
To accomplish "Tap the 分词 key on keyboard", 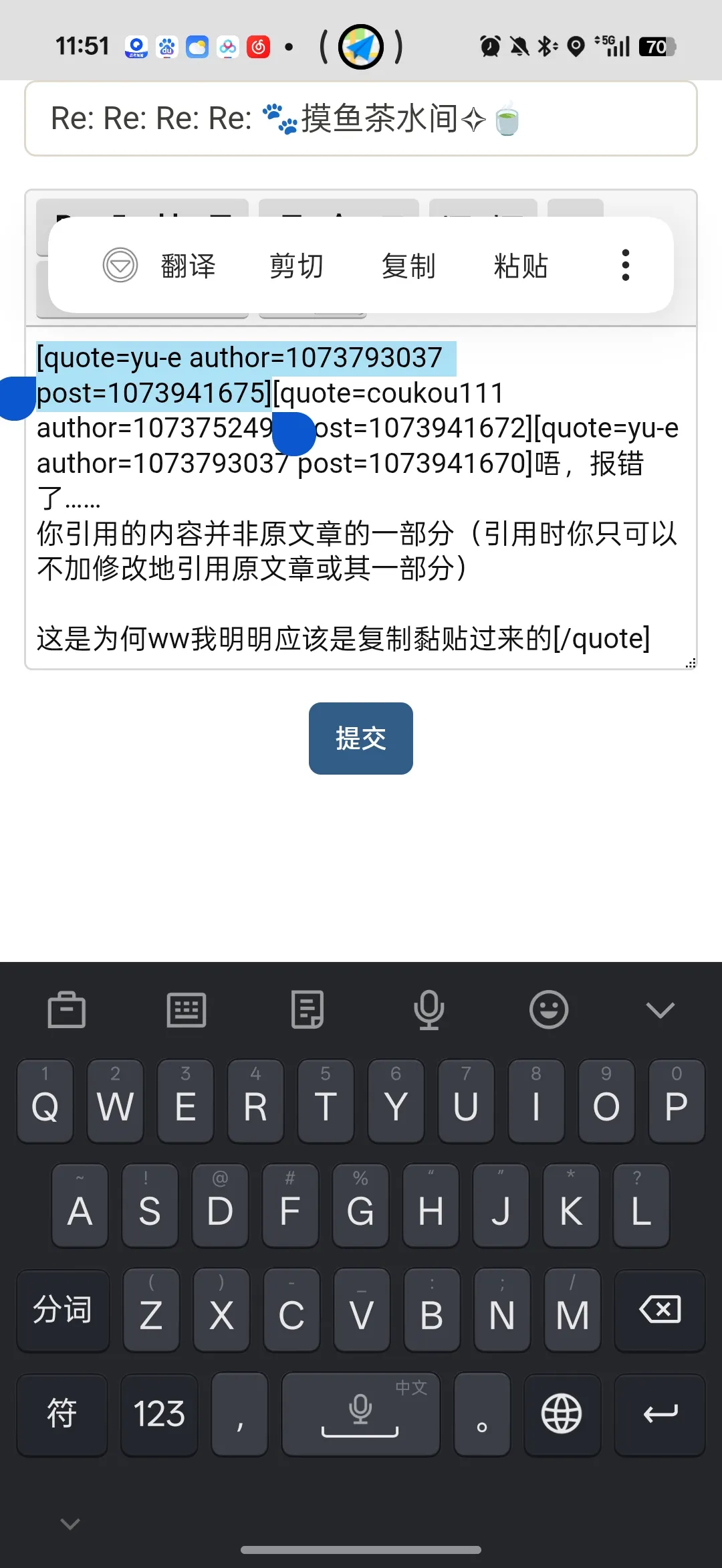I will tap(62, 1310).
